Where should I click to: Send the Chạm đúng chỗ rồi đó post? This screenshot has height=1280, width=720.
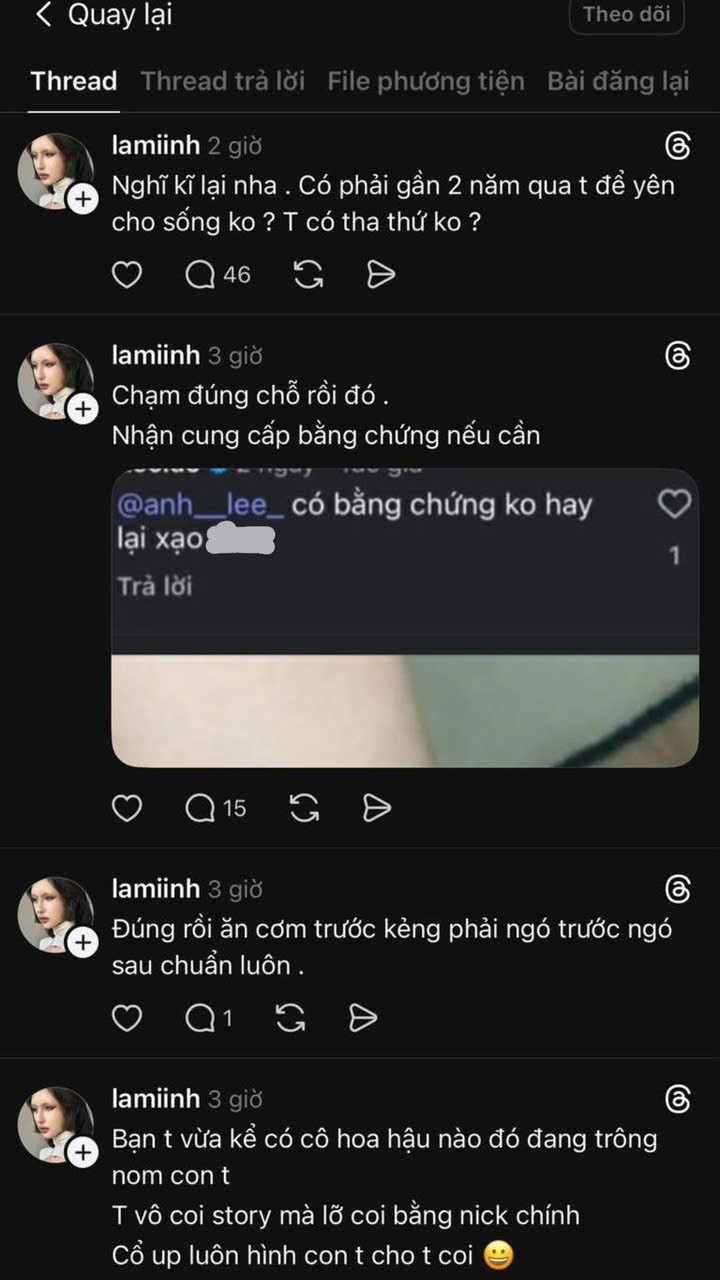pyautogui.click(x=376, y=808)
